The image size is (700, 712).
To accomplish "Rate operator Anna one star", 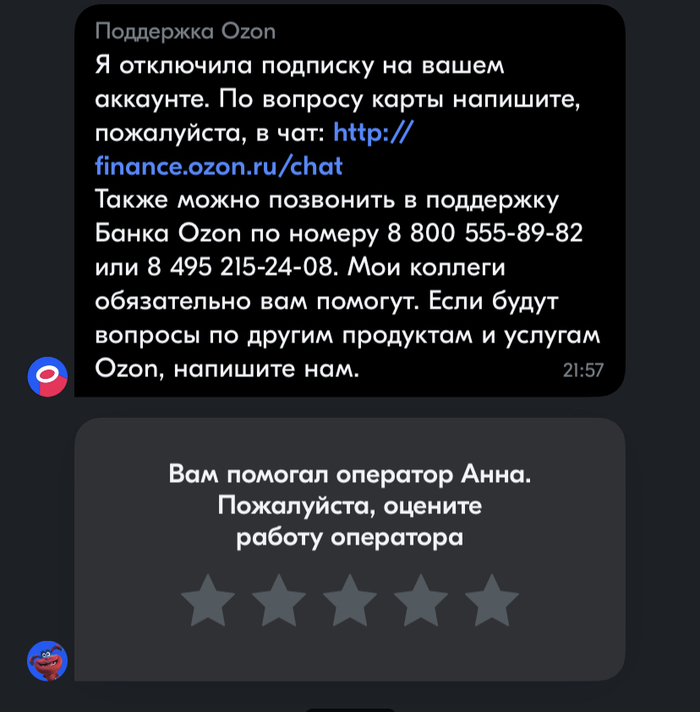I will point(208,600).
